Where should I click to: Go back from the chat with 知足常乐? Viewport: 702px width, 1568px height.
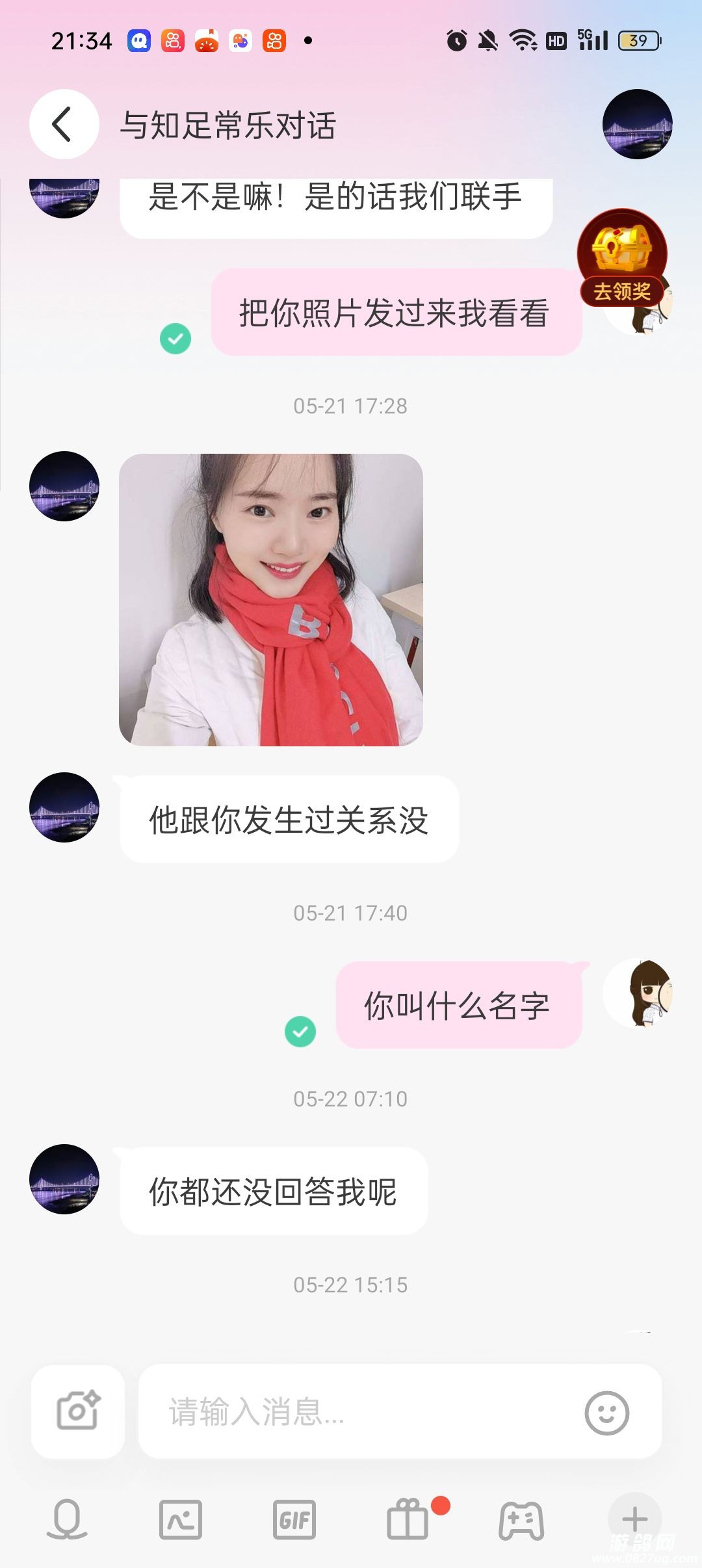point(64,124)
